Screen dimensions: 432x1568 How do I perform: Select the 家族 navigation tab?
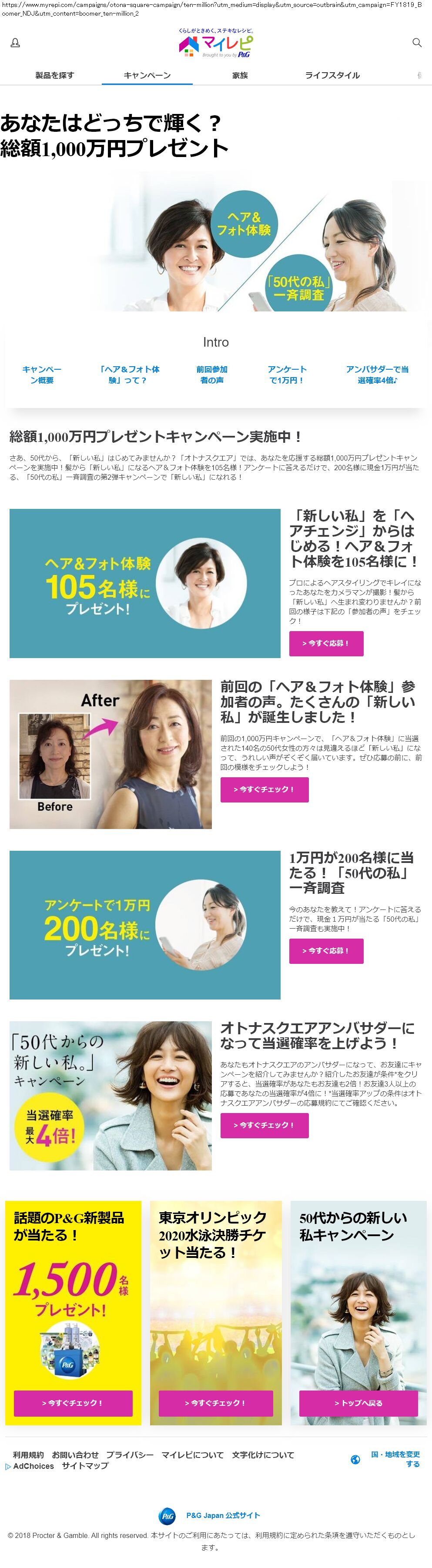[x=240, y=76]
